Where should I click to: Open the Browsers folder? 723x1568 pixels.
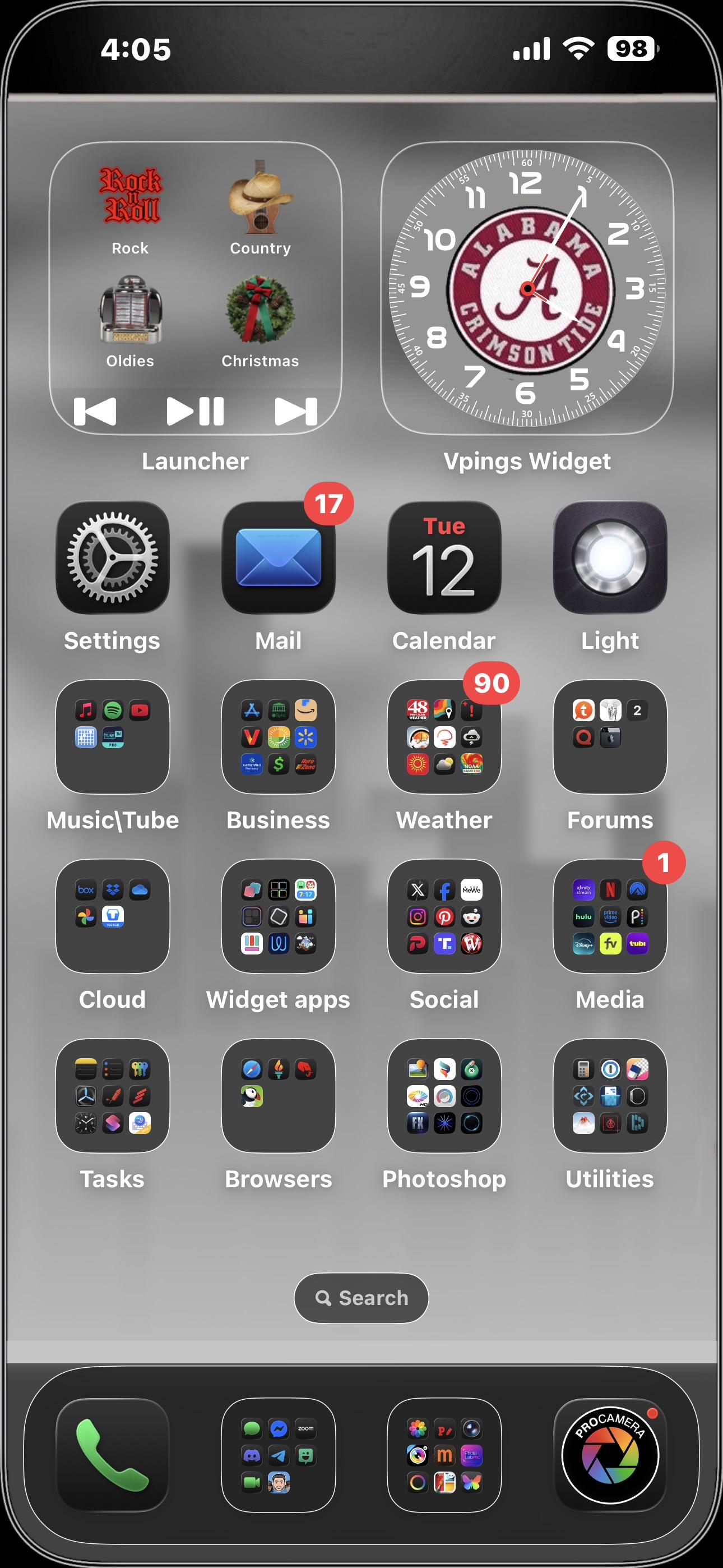click(x=279, y=1096)
